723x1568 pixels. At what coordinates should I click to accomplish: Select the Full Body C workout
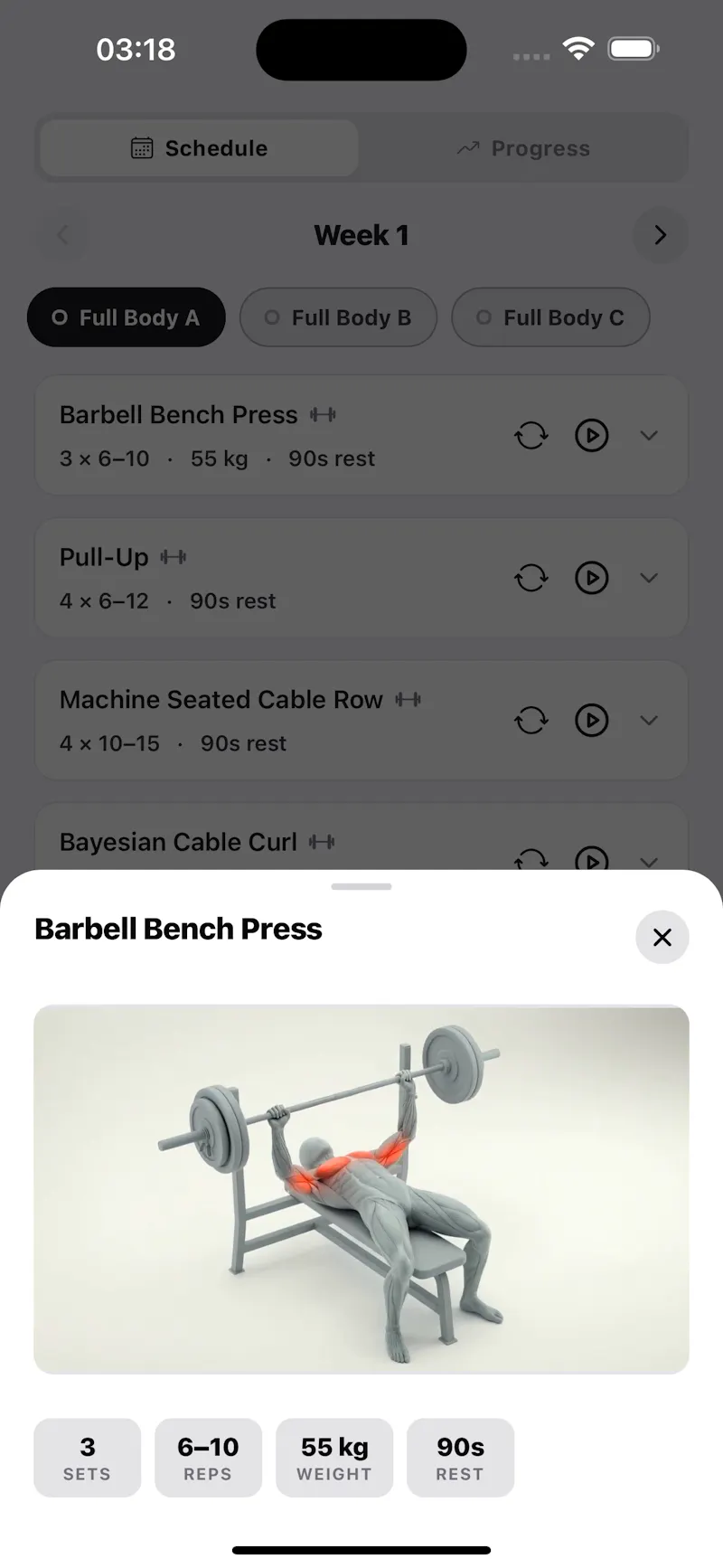coord(550,317)
